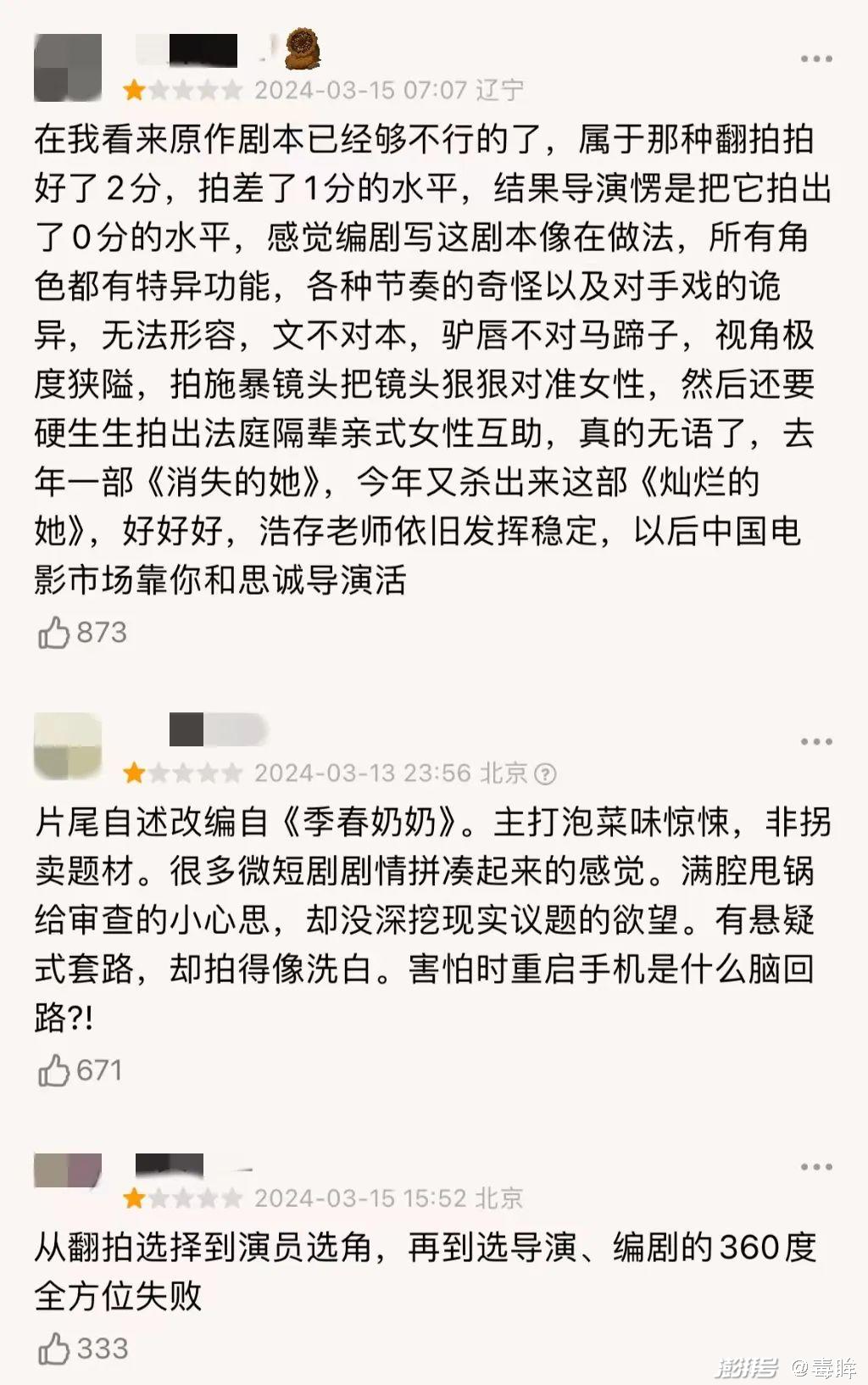Like the review with 873 likes
The image size is (868, 1385).
click(54, 633)
